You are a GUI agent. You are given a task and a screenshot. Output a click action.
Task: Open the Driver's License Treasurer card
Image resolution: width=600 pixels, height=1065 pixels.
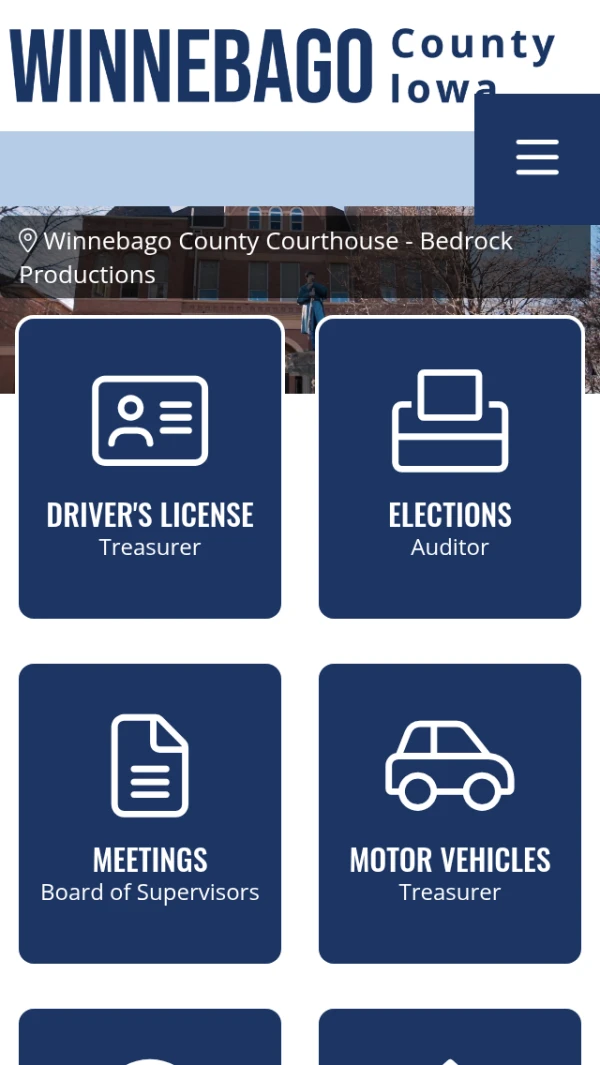pyautogui.click(x=150, y=468)
